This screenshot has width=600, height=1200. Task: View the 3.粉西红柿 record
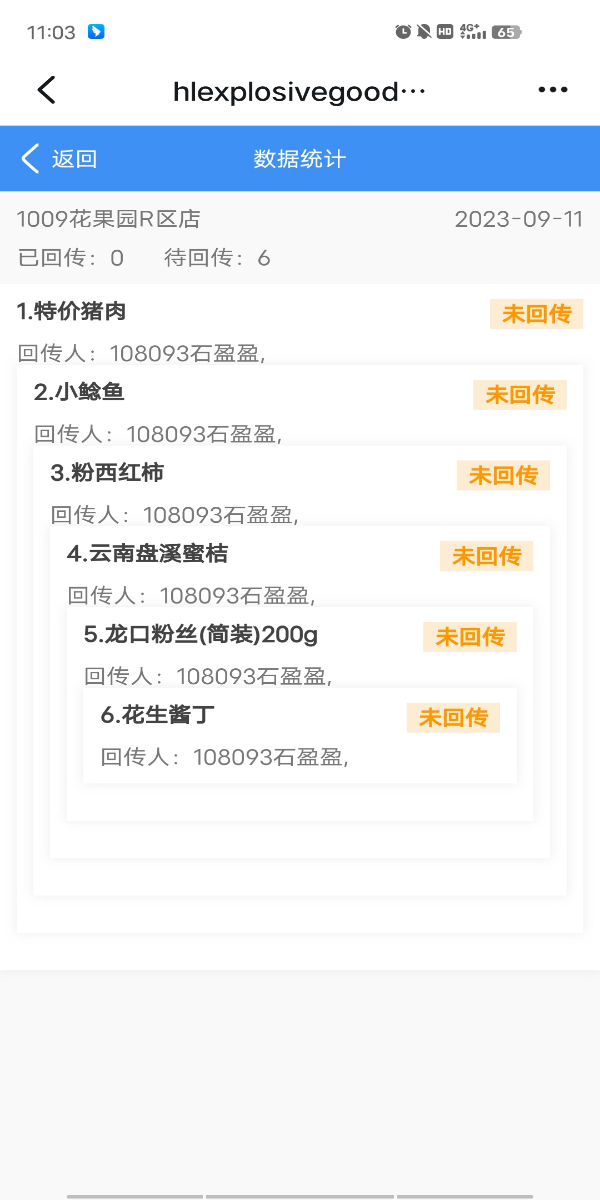pos(108,473)
